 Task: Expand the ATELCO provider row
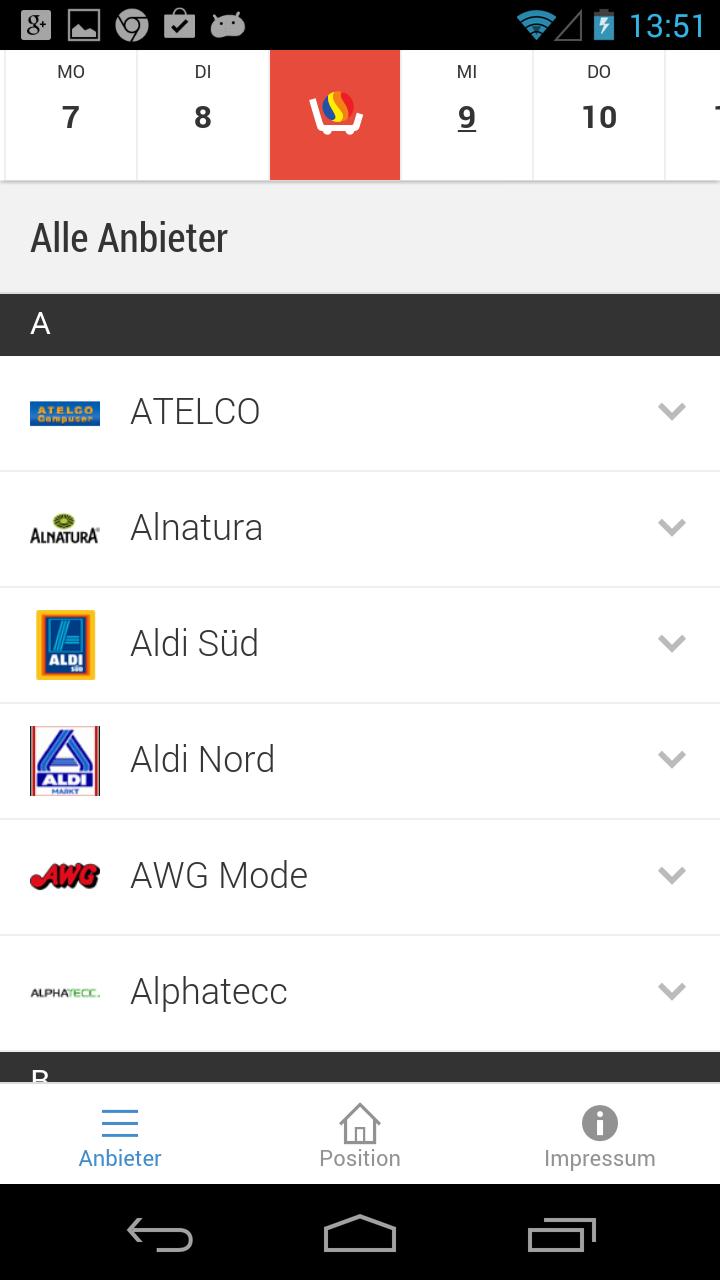(x=672, y=412)
